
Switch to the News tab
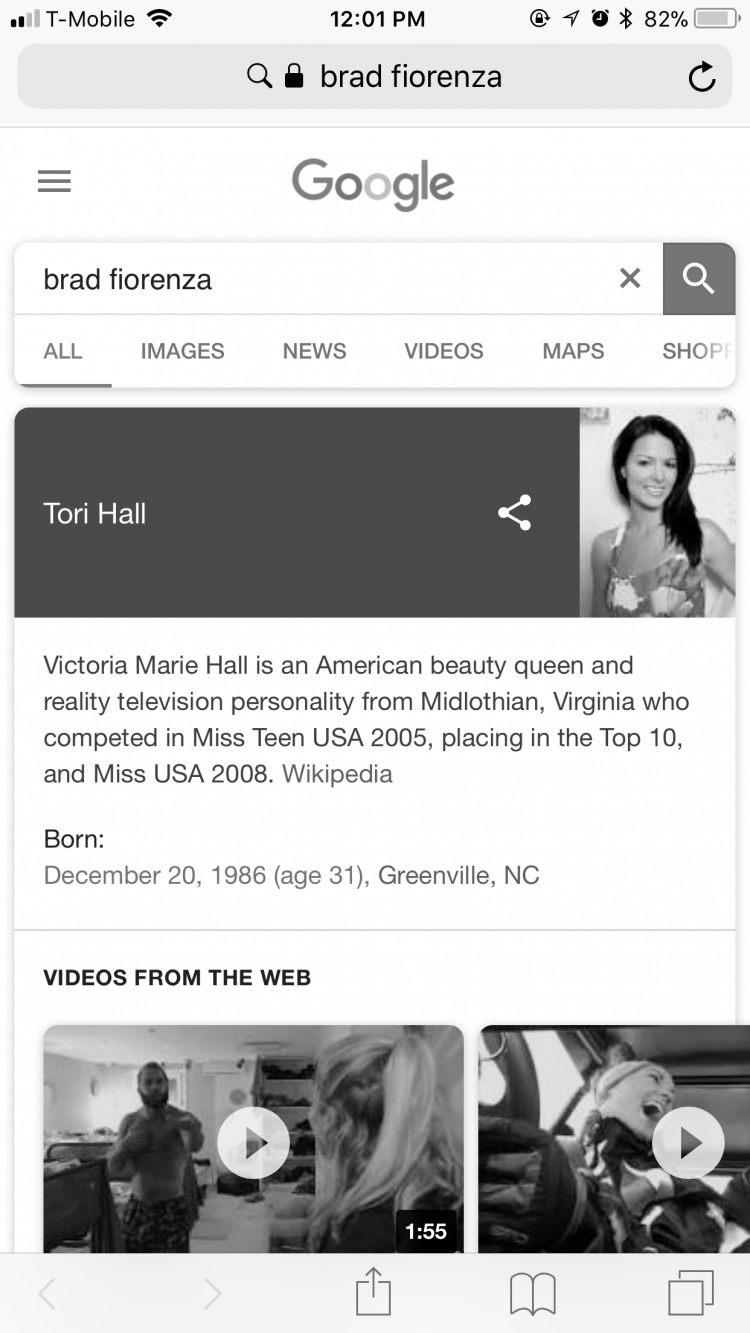(314, 351)
